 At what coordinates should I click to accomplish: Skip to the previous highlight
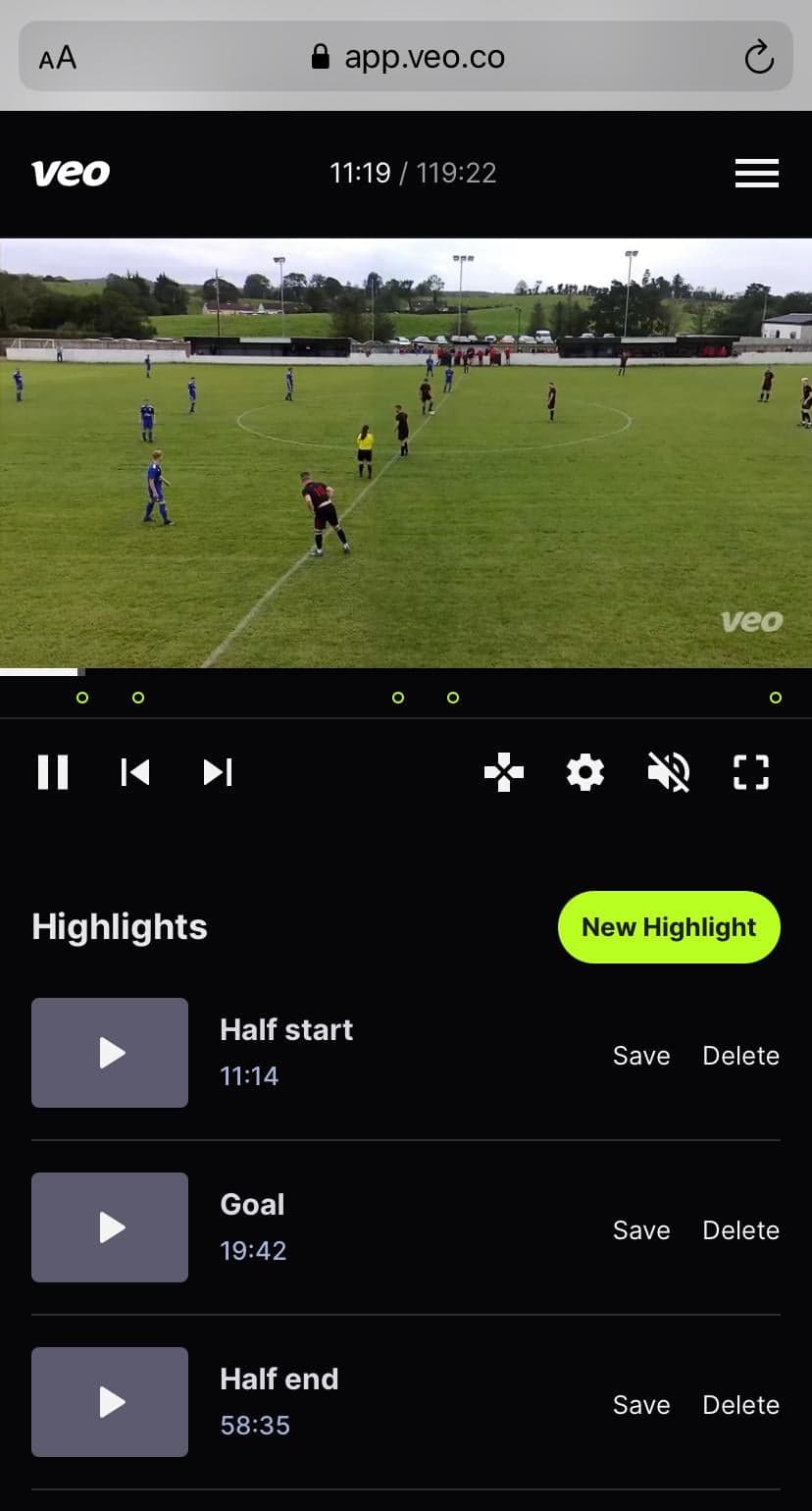pos(135,772)
